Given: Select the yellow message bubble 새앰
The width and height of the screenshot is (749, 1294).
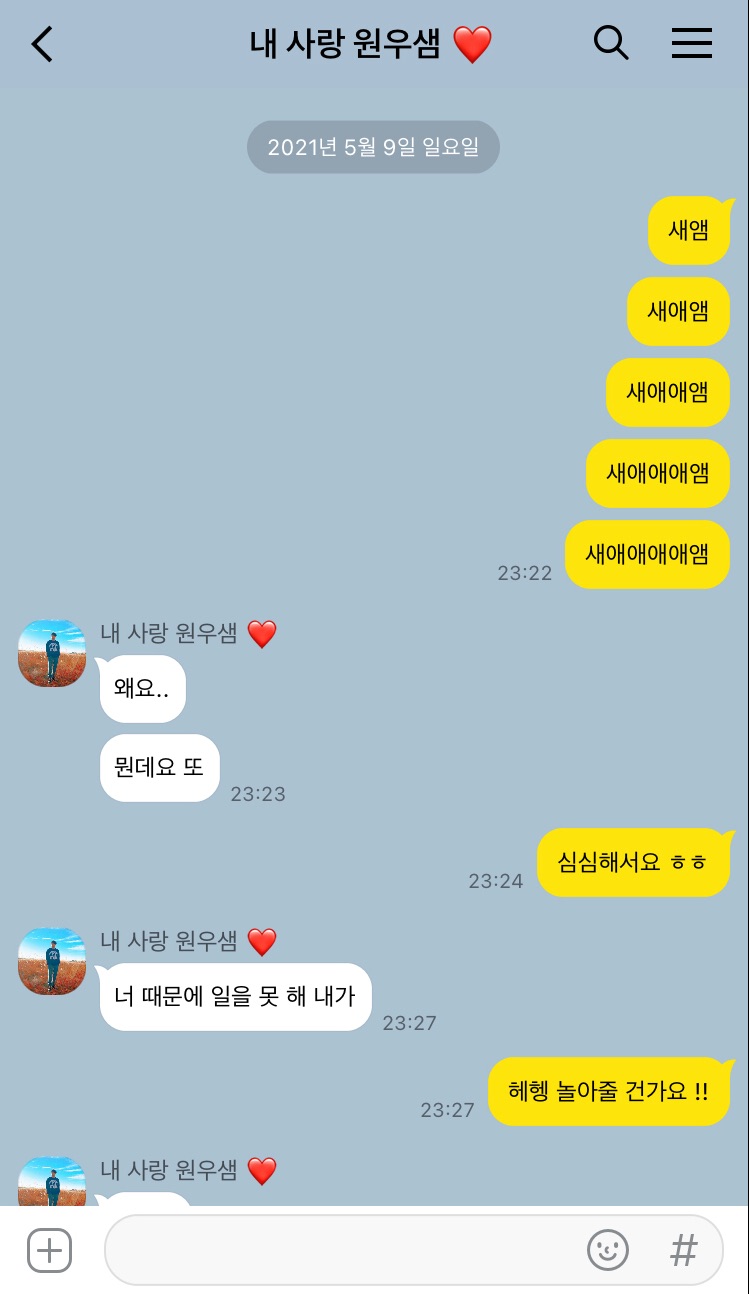Looking at the screenshot, I should pos(690,230).
